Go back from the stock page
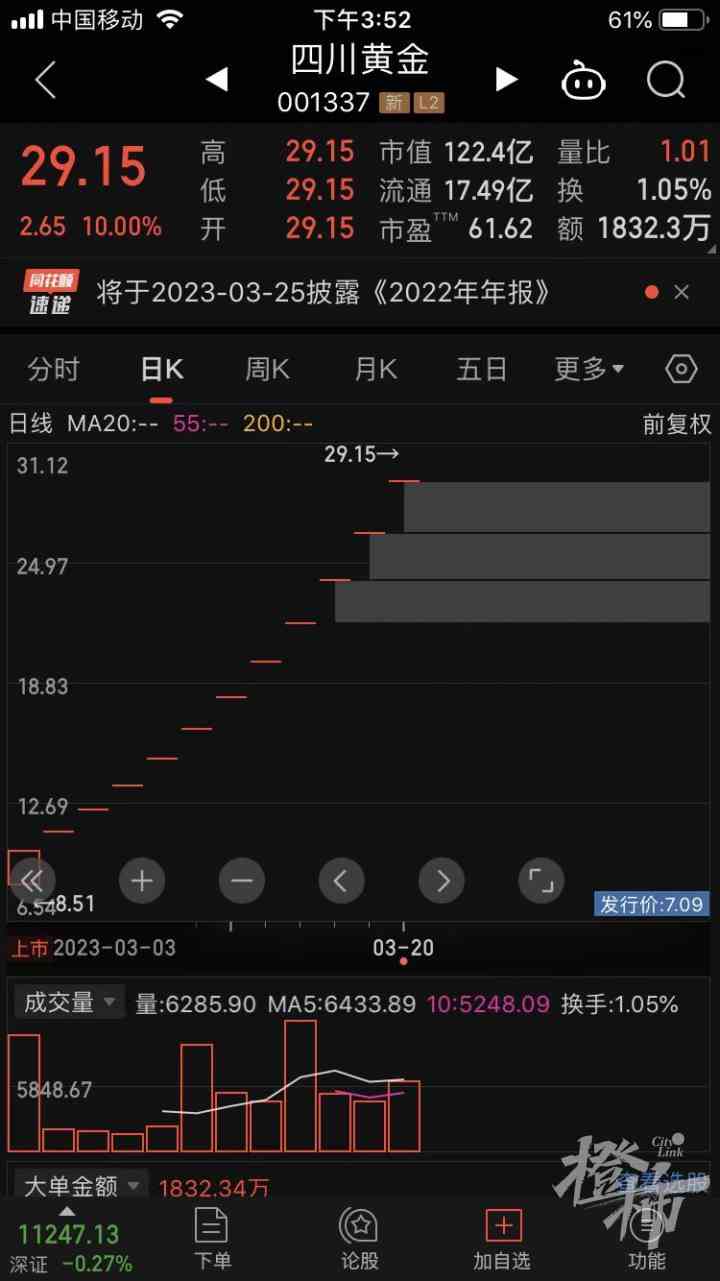The height and width of the screenshot is (1281, 720). click(x=45, y=79)
